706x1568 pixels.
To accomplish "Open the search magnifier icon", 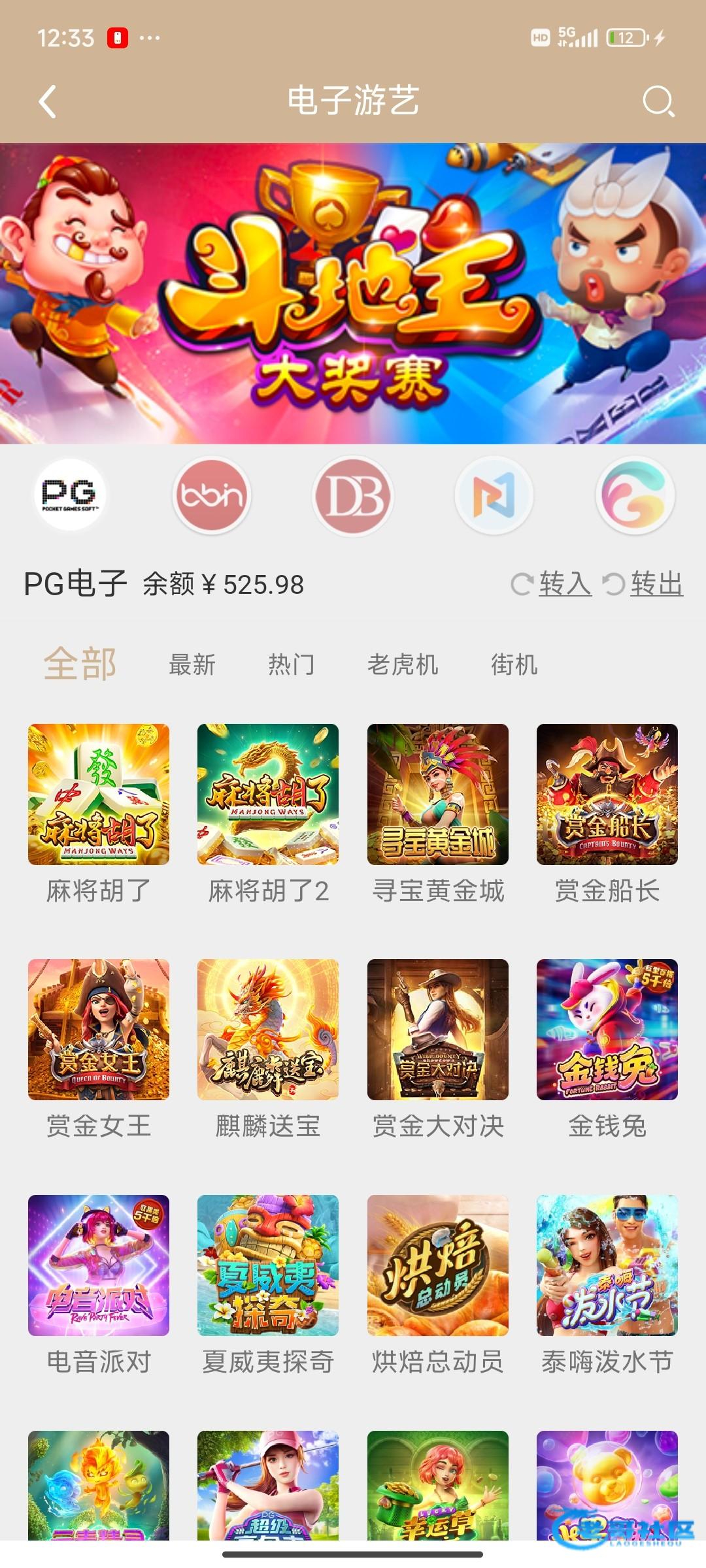I will tap(658, 102).
